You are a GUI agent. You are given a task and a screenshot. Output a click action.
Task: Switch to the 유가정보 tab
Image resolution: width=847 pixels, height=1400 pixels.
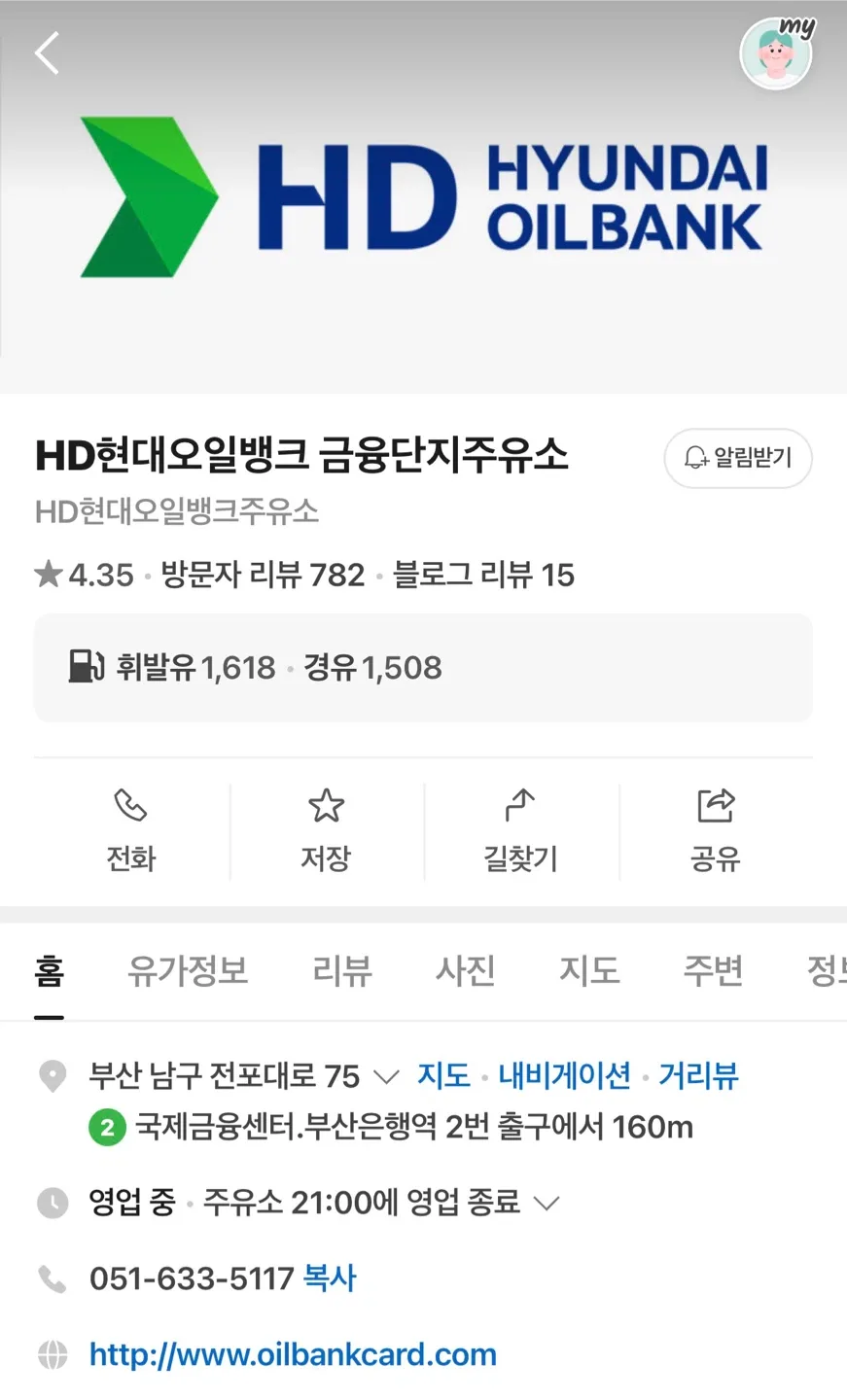tap(188, 970)
